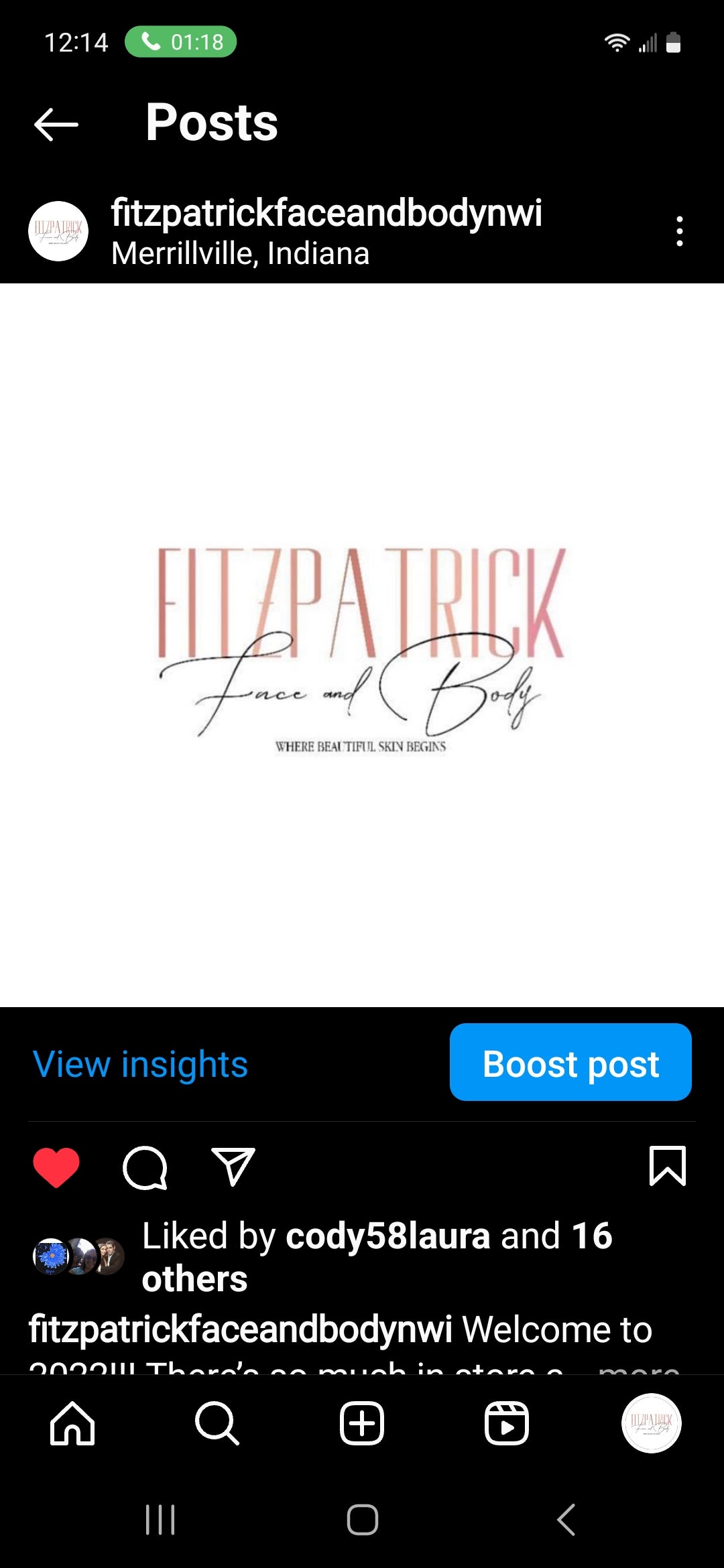Save the post with the bookmark icon
The image size is (724, 1568).
[668, 1166]
